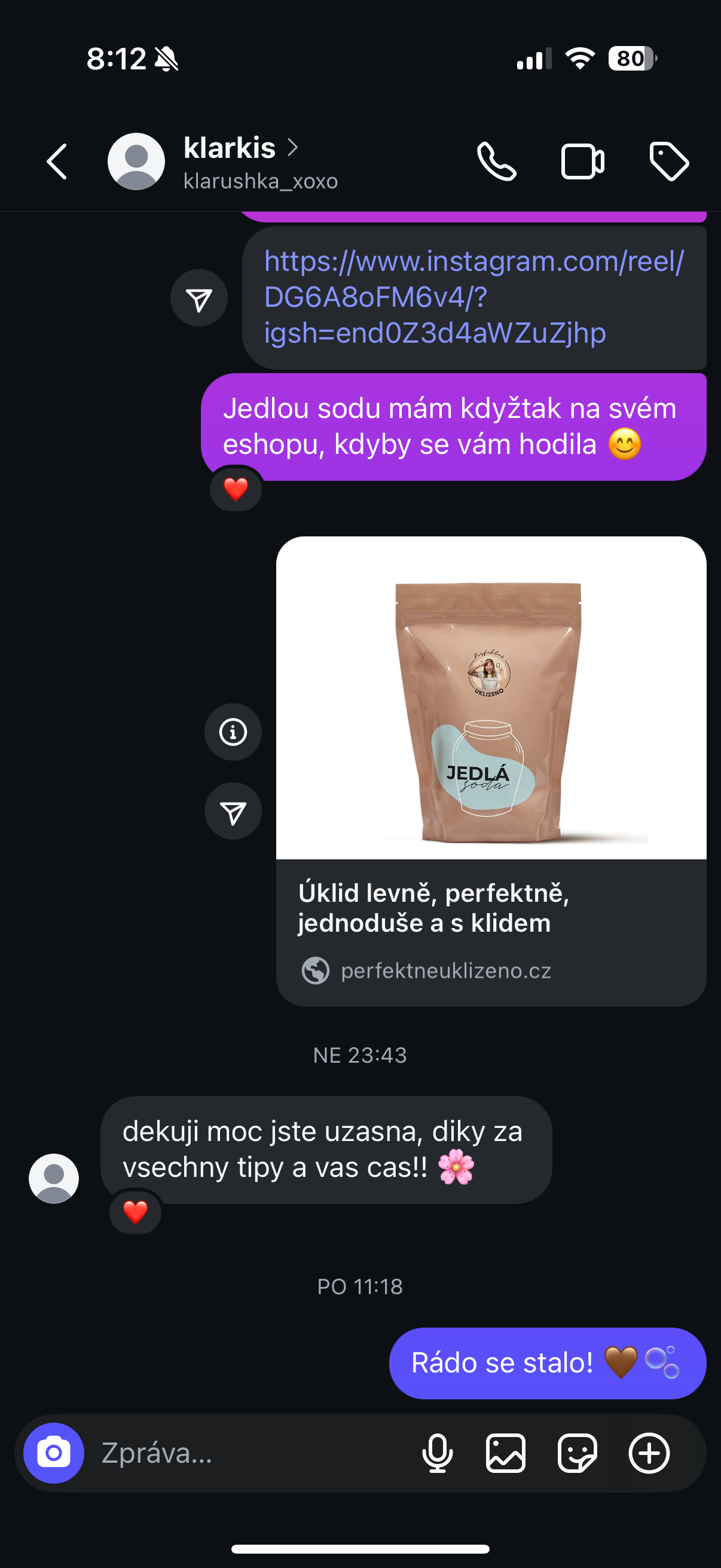Open klarkis profile details
This screenshot has width=721, height=1568.
(x=241, y=162)
